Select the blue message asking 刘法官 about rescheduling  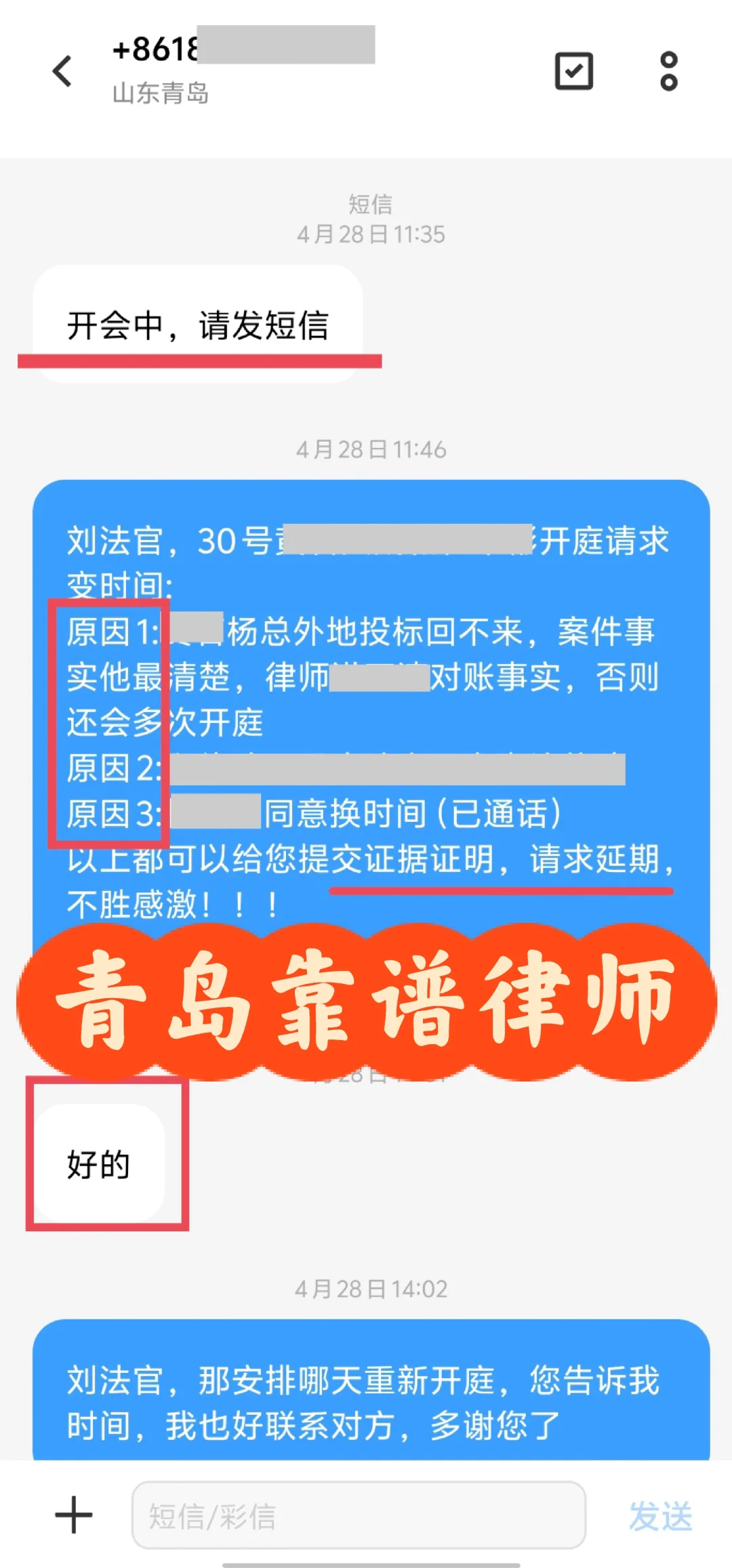point(366,1396)
